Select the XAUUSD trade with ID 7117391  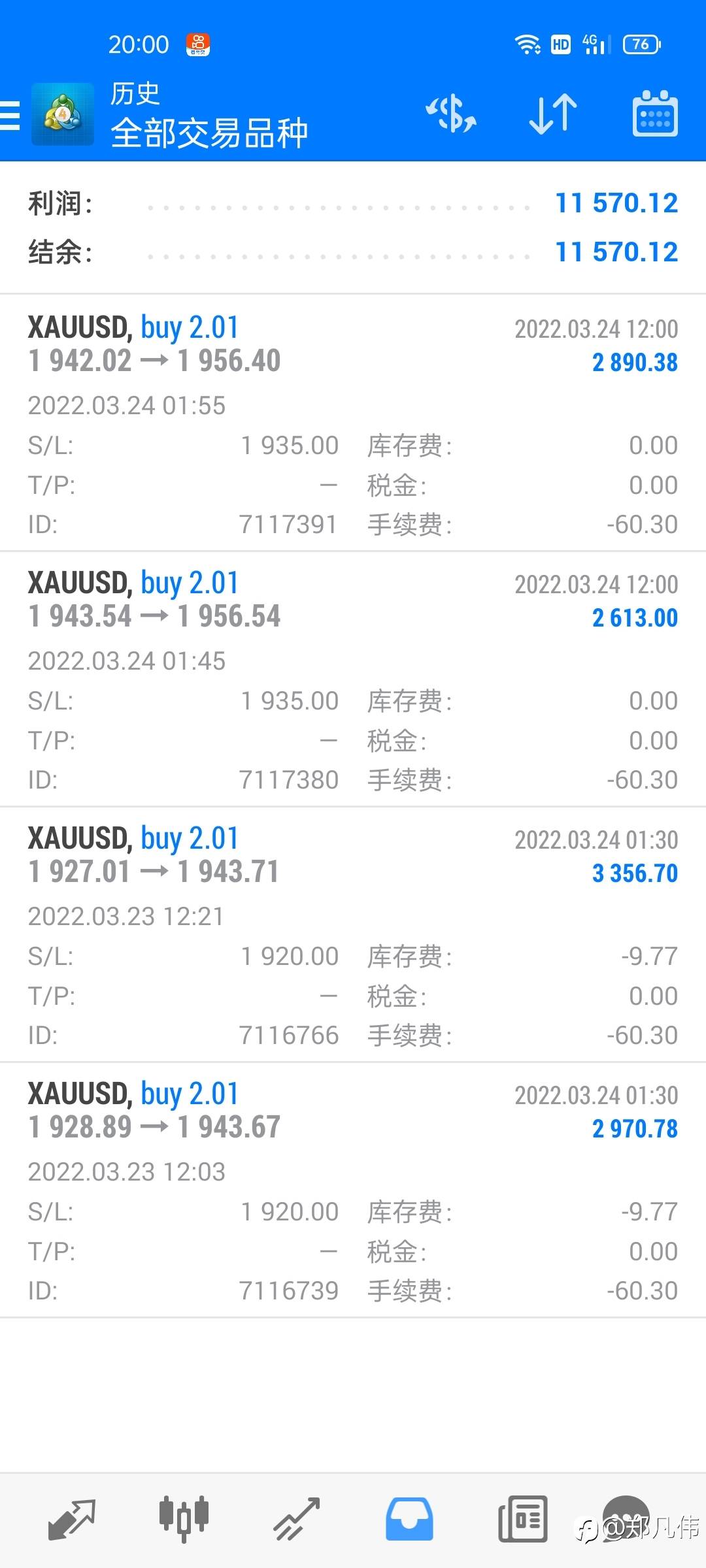[x=353, y=423]
